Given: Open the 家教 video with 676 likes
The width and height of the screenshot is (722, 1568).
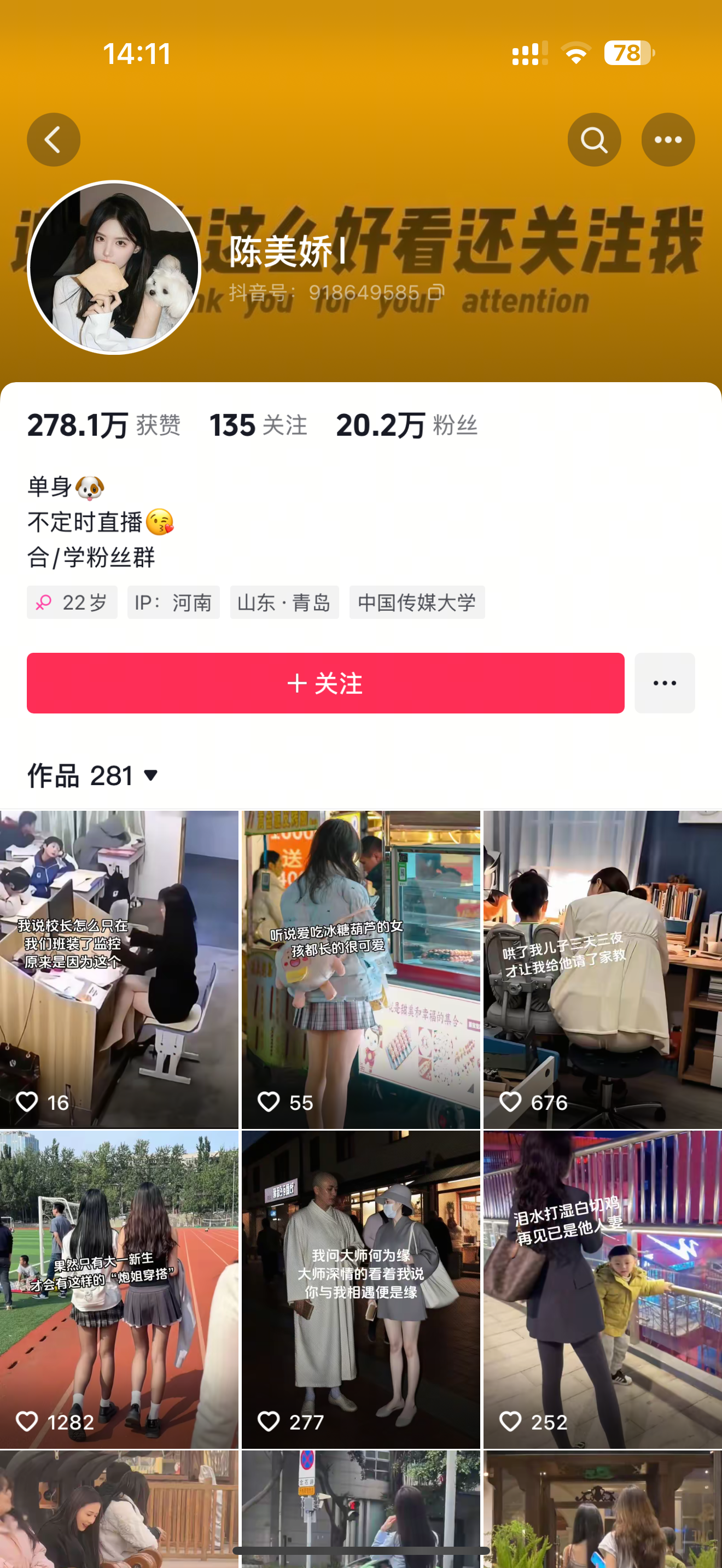Looking at the screenshot, I should click(x=602, y=968).
